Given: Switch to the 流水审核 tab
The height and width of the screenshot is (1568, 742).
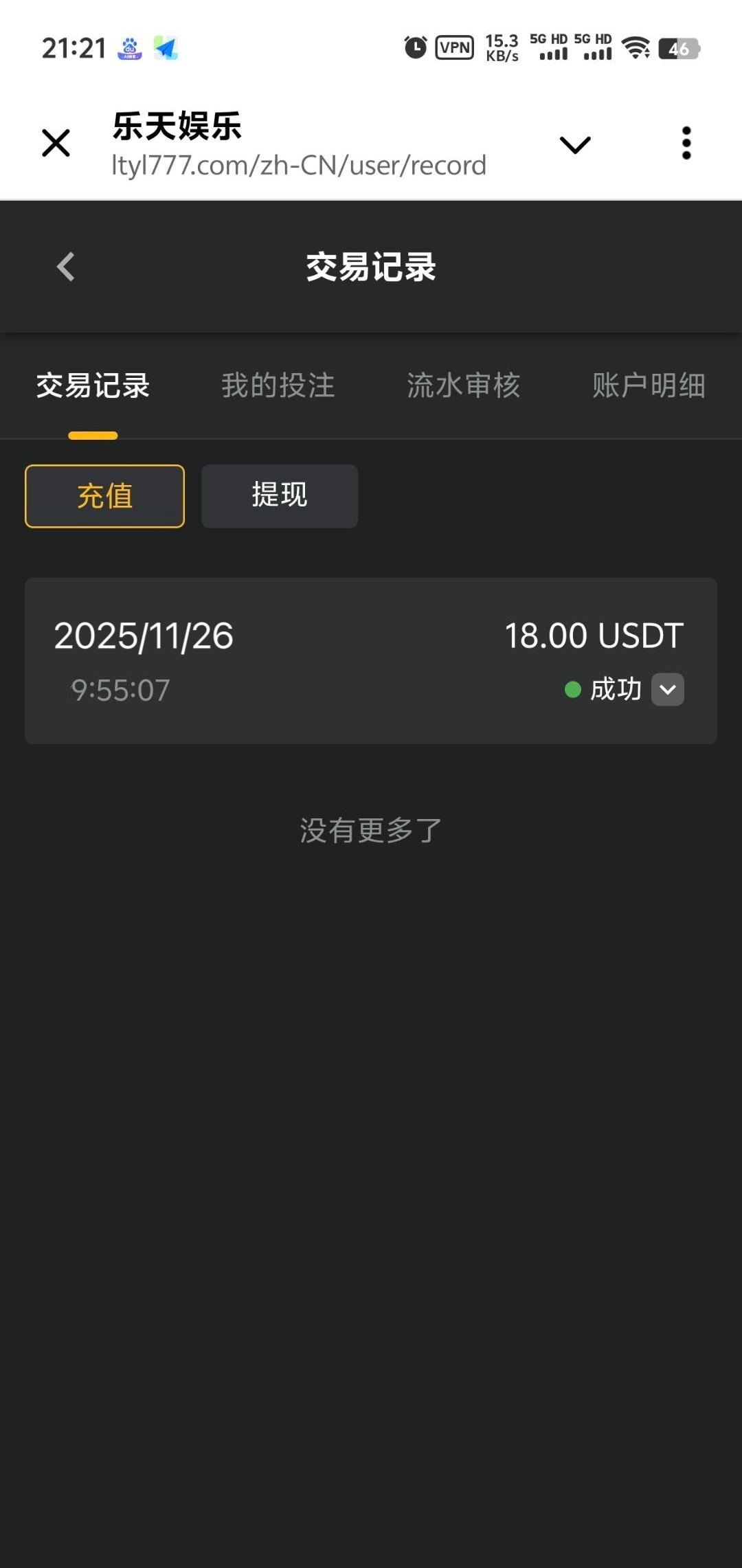Looking at the screenshot, I should tap(463, 385).
